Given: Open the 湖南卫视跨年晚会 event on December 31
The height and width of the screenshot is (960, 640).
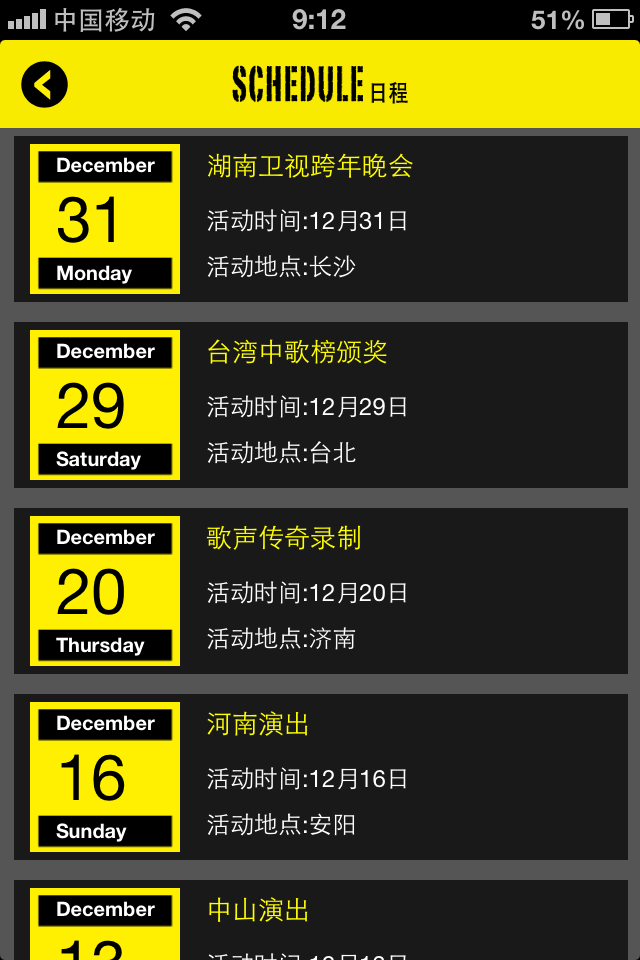Looking at the screenshot, I should (320, 219).
